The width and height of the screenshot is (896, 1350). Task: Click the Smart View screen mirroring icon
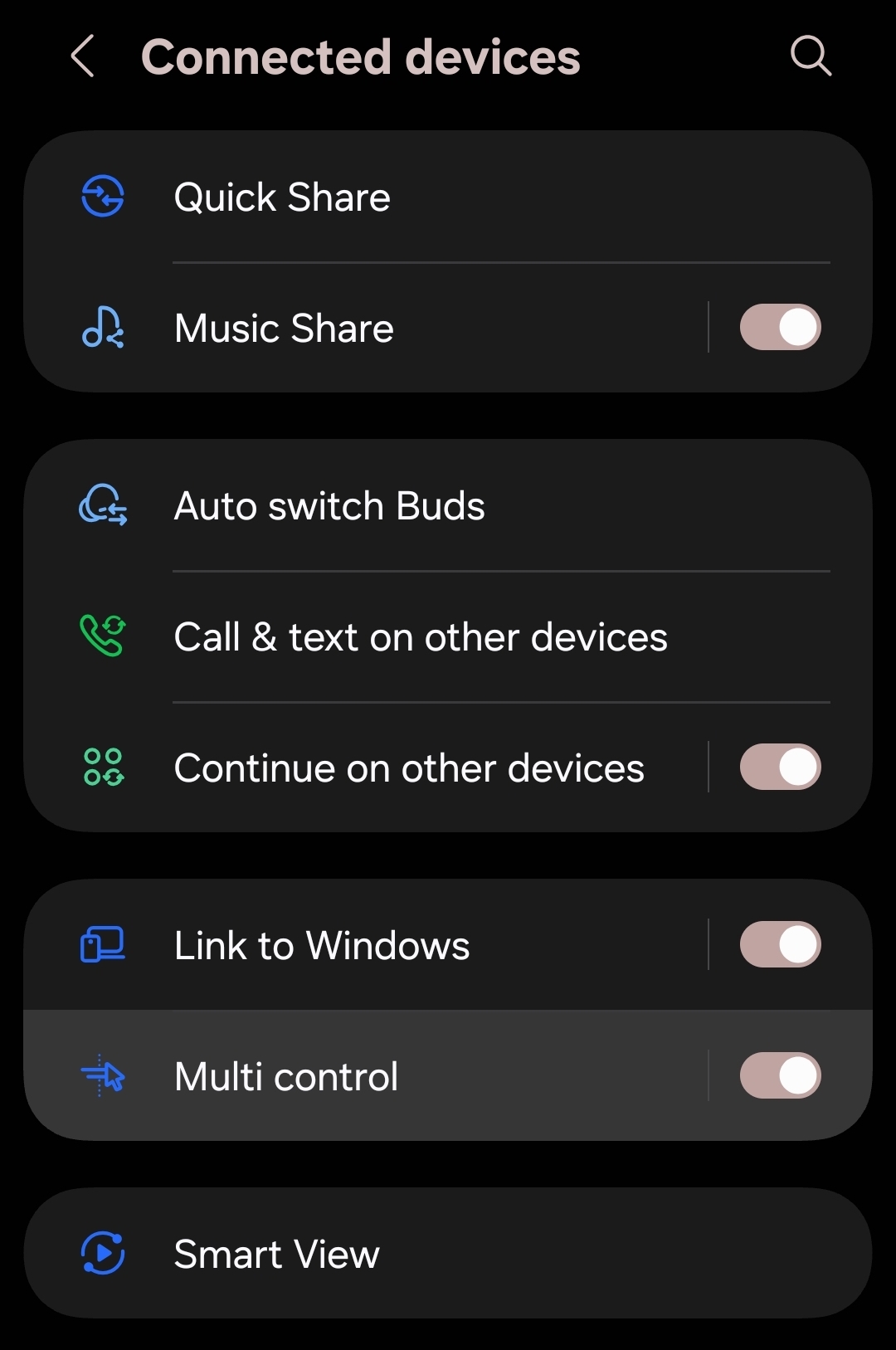pyautogui.click(x=101, y=1254)
